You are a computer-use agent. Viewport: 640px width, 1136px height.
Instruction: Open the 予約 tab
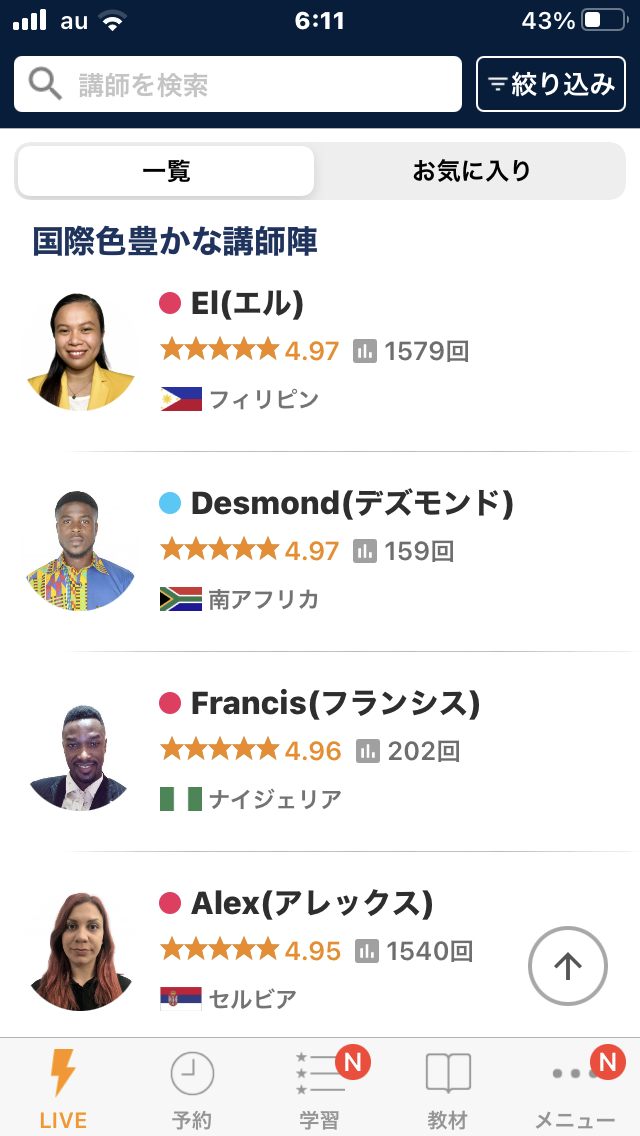(x=191, y=1087)
